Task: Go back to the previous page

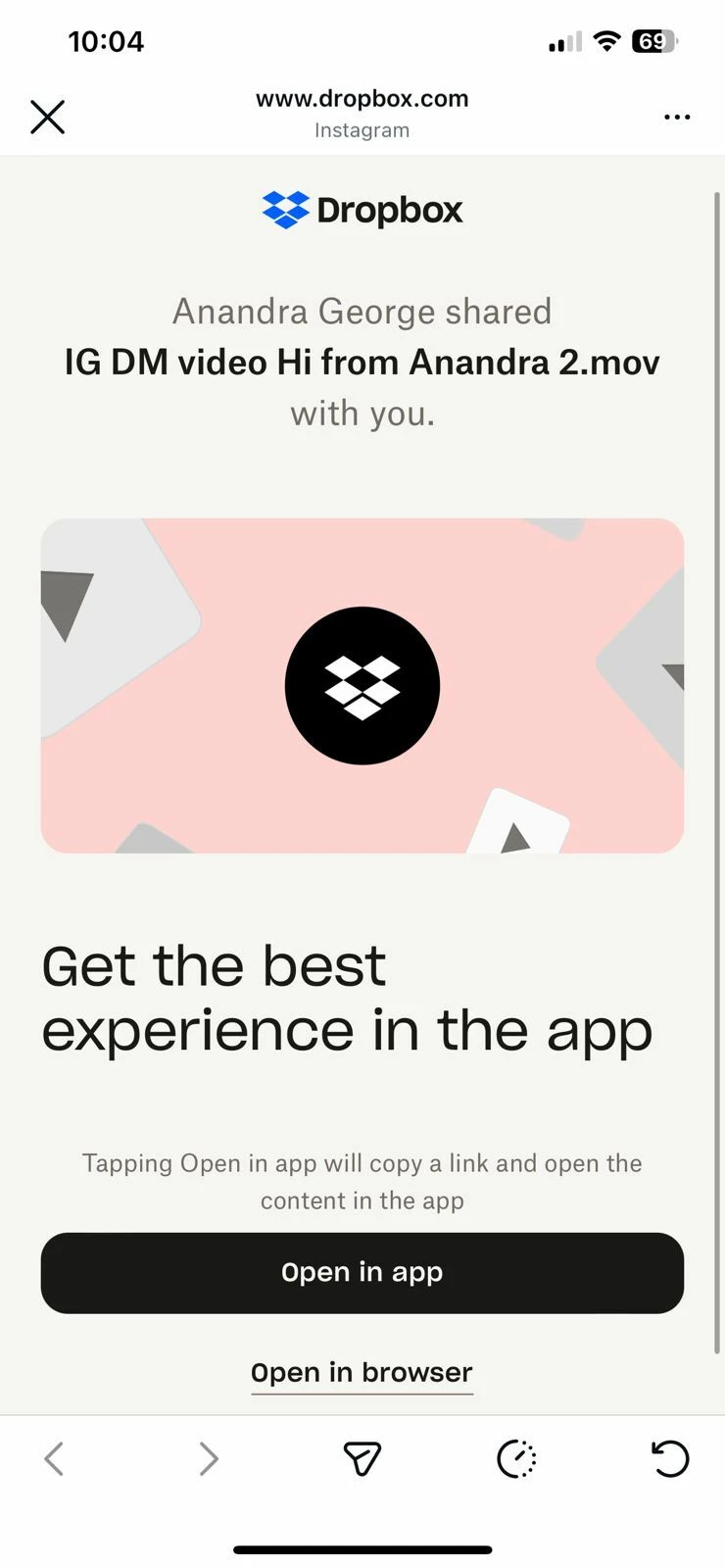Action: click(55, 1458)
